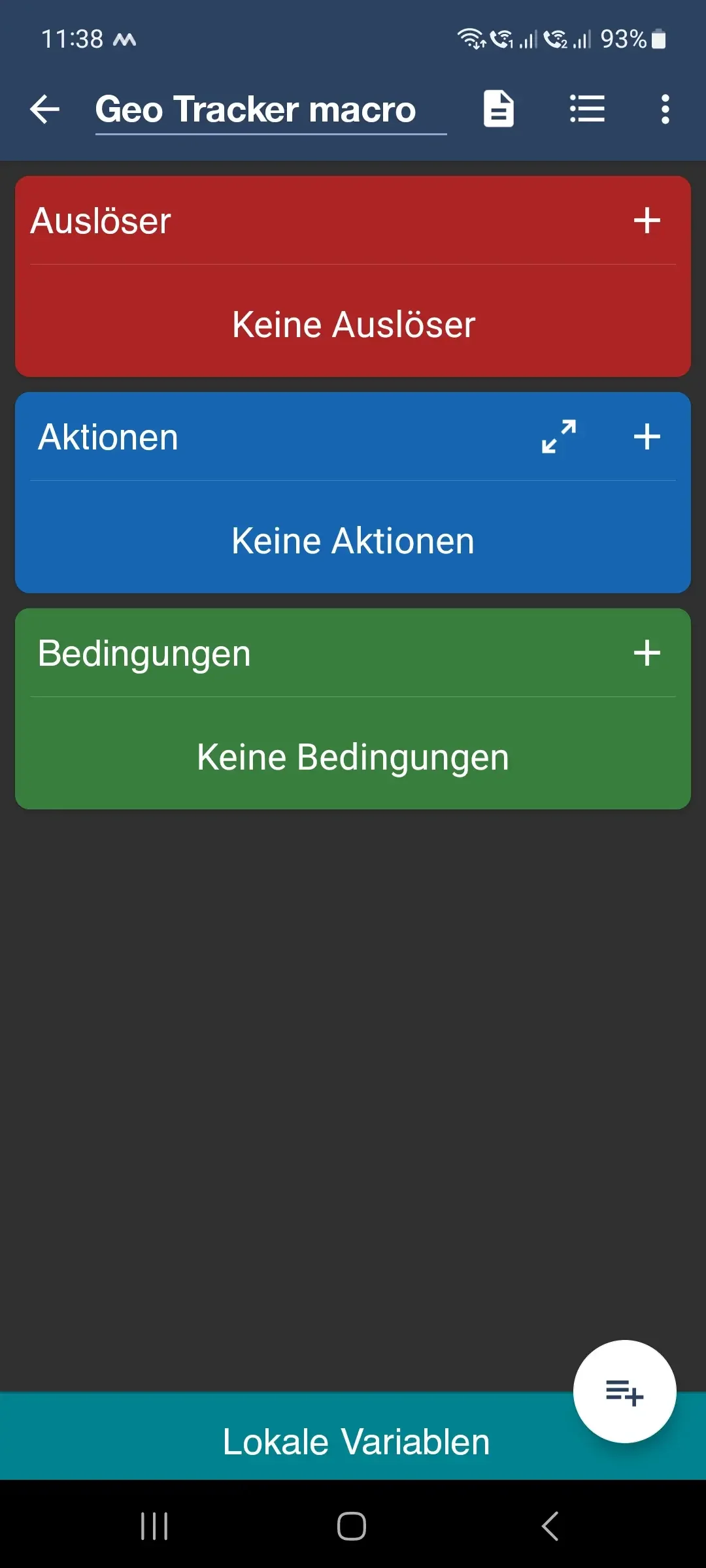Go to the system home screen
Viewport: 706px width, 1568px height.
coord(352,1527)
